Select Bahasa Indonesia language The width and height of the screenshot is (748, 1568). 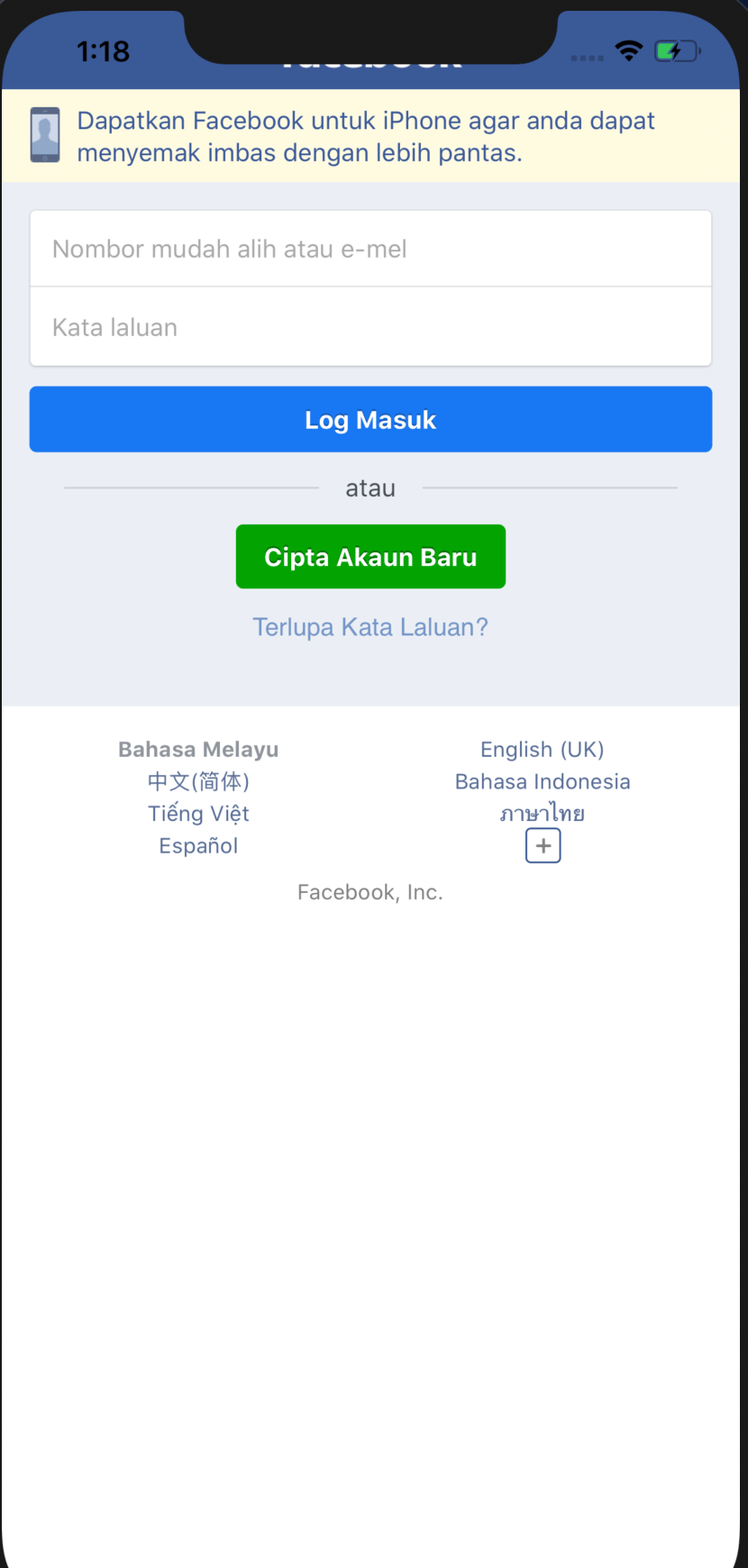click(543, 781)
